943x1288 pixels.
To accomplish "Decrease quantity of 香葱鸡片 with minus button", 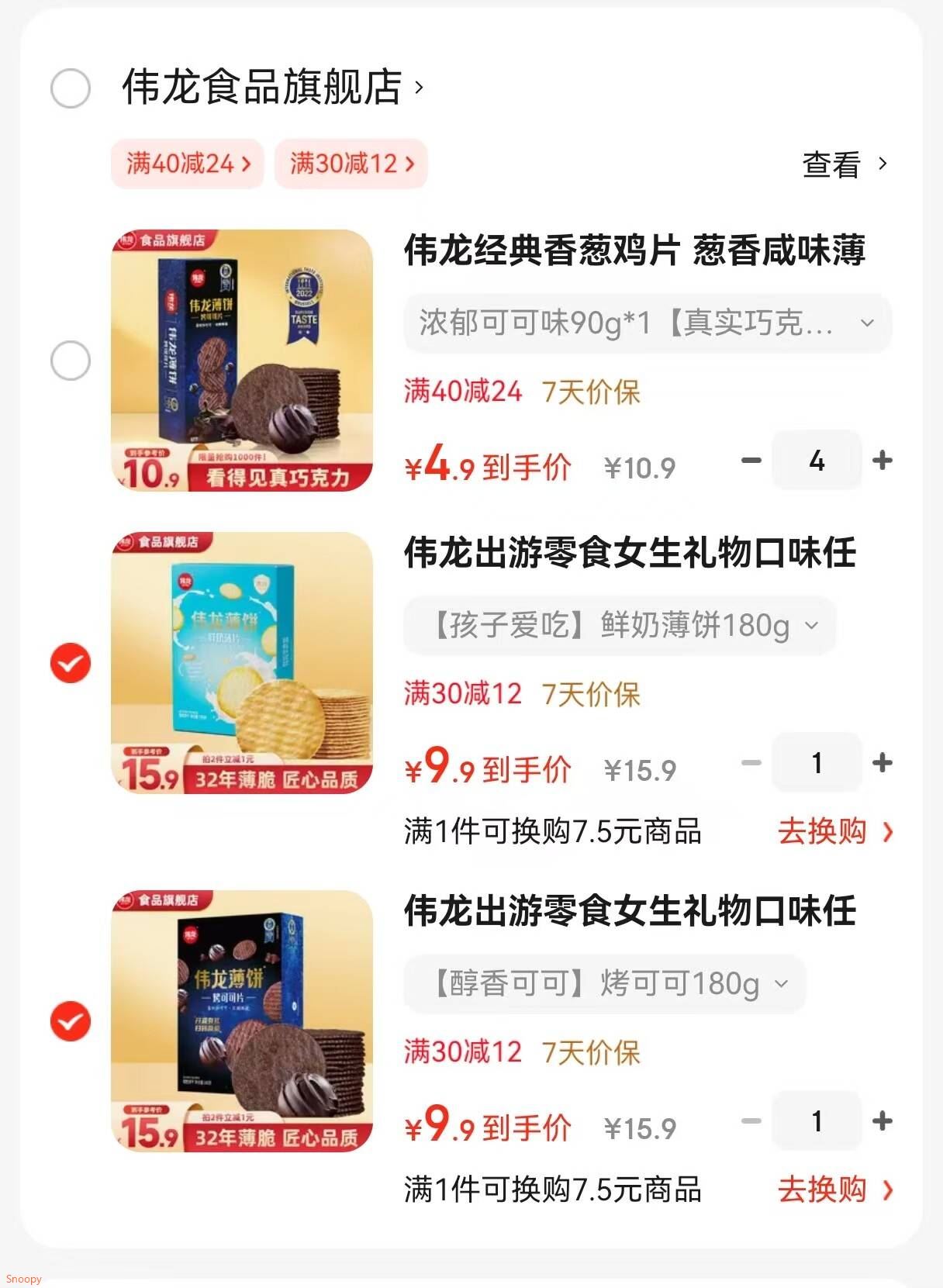I will [749, 461].
